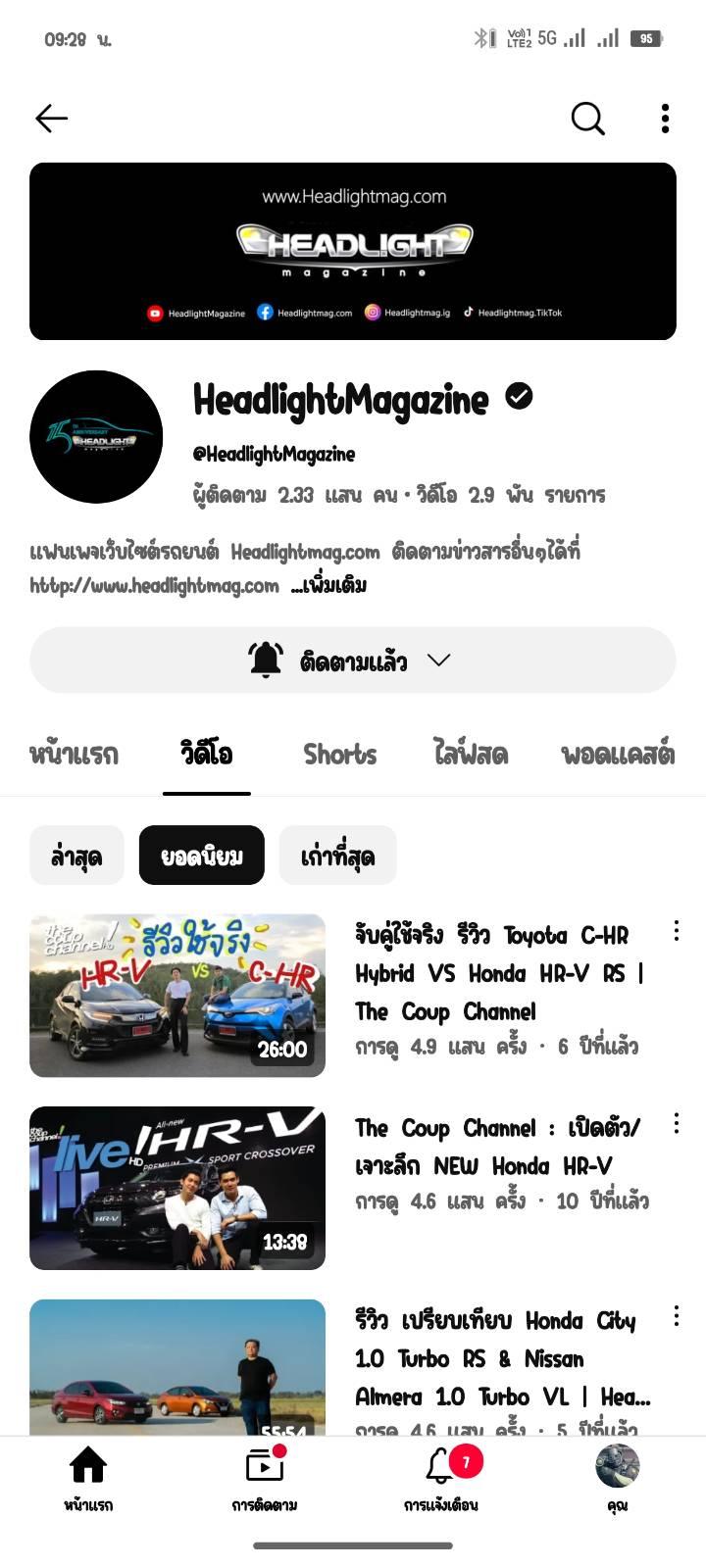Open options for the C-HR Hybrid video
Screen dimensions: 706x1568
click(676, 931)
